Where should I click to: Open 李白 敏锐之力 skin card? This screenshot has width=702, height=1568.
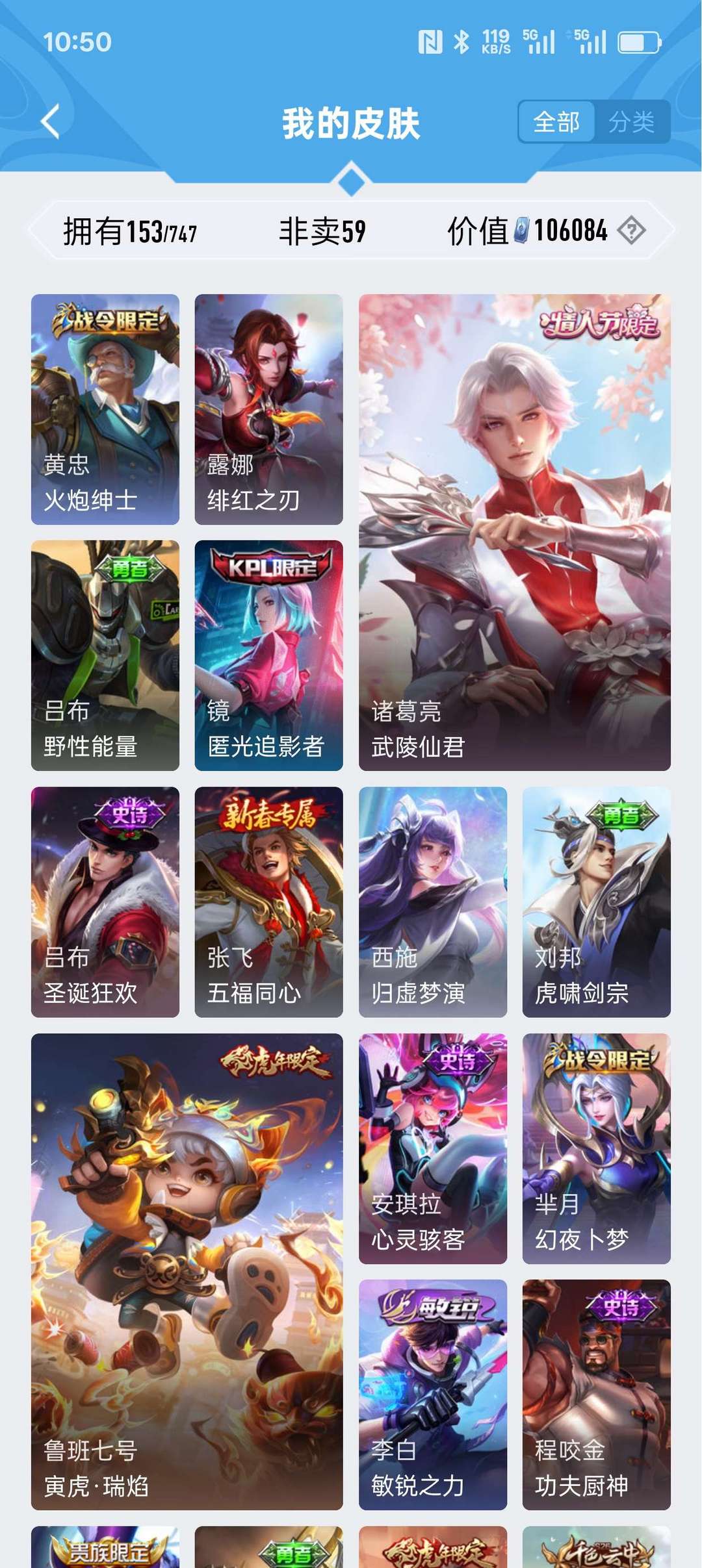[x=432, y=1395]
